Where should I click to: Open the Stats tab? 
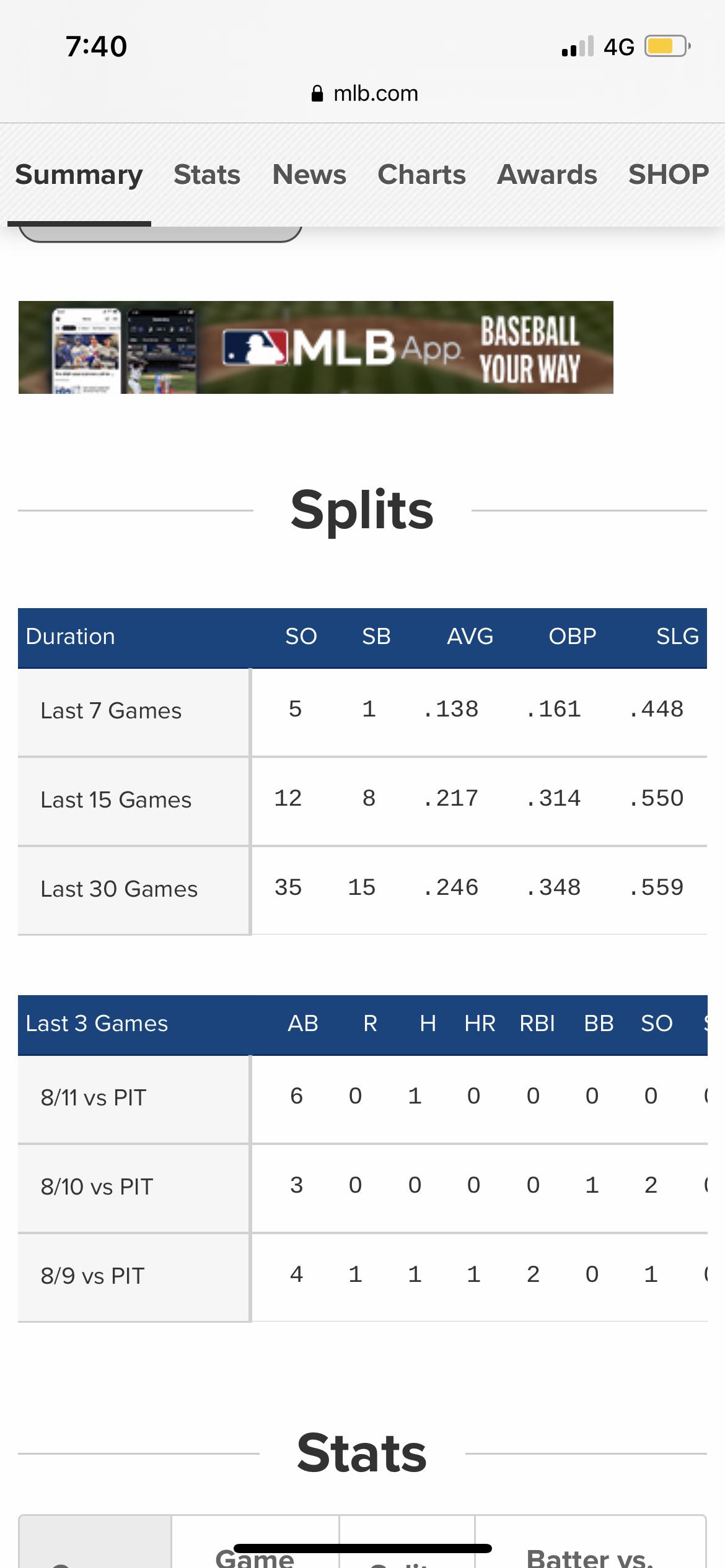[x=207, y=175]
